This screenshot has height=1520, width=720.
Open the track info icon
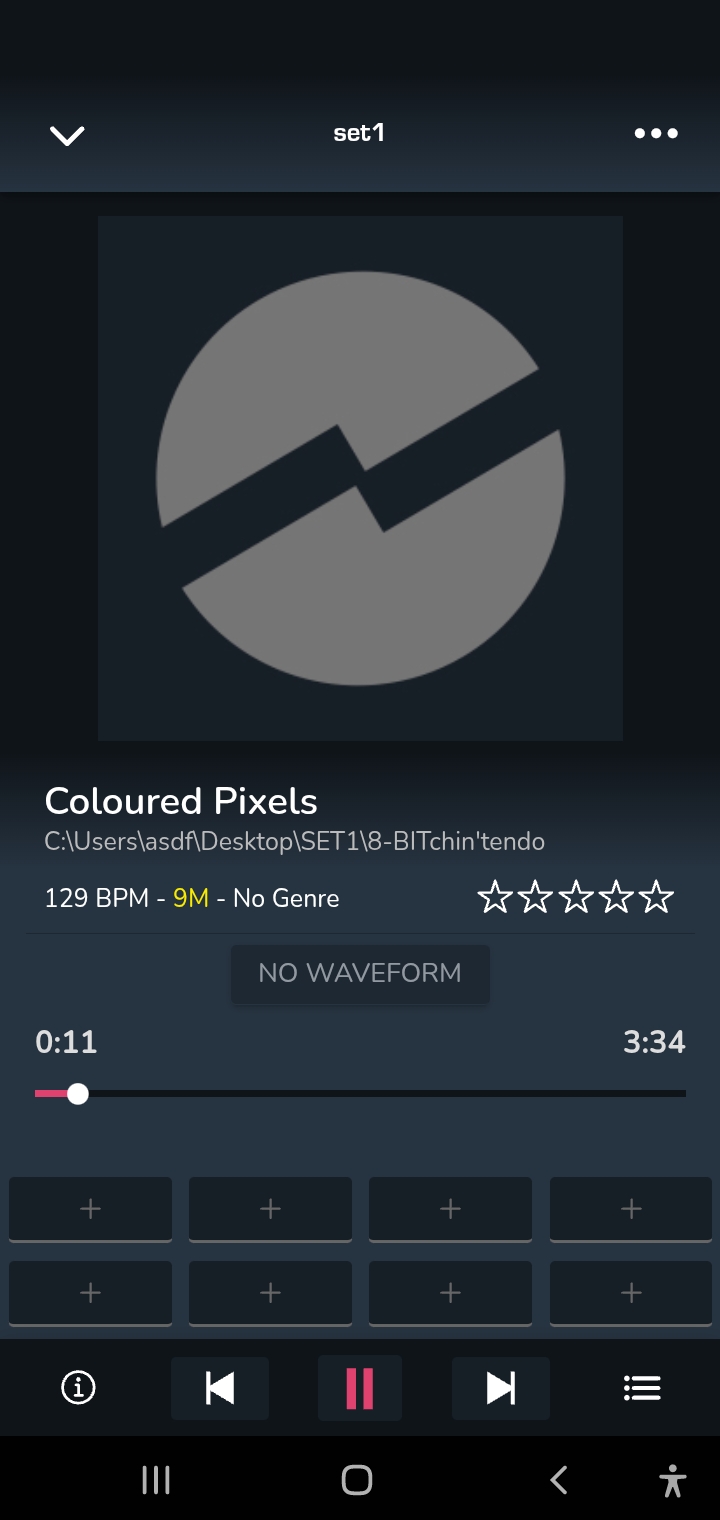(x=78, y=1388)
